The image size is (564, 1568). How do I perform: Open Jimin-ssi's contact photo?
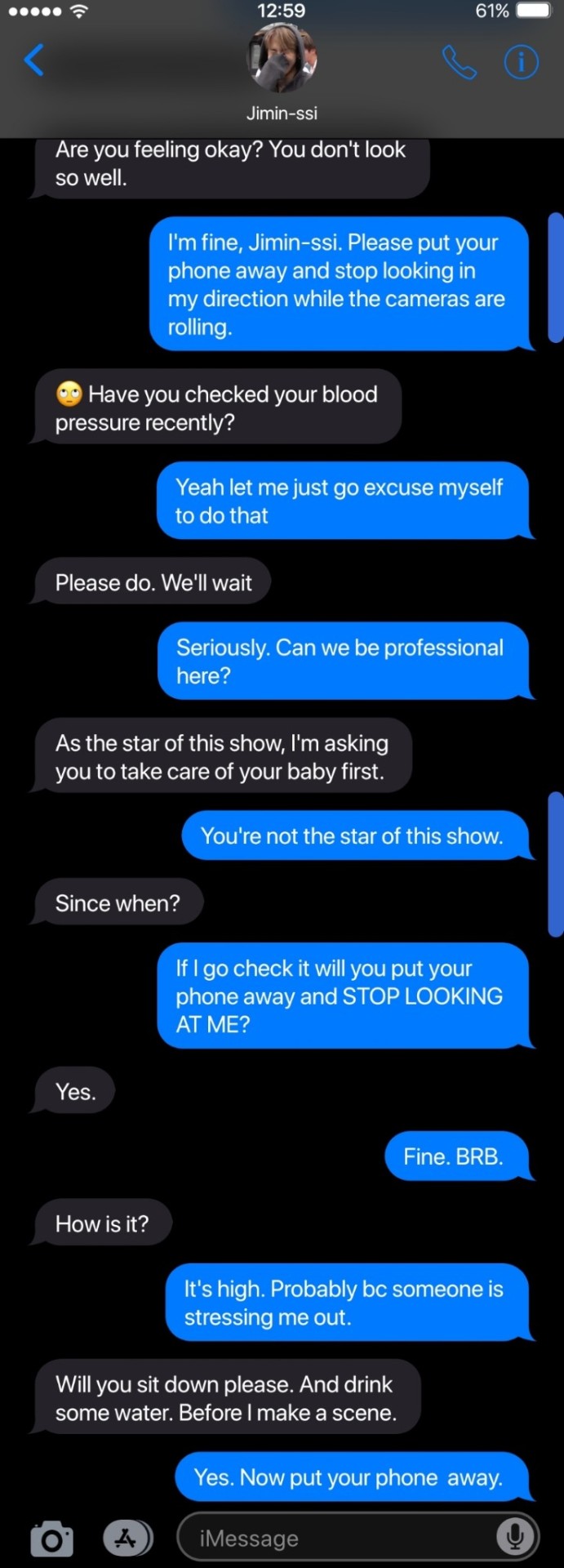click(x=282, y=58)
